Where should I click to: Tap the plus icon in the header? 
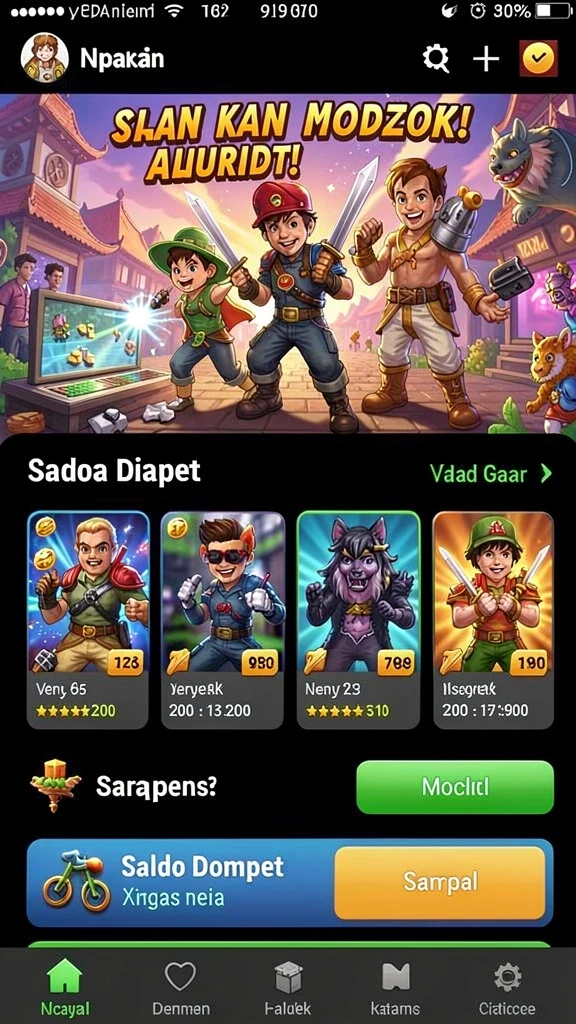(x=486, y=59)
